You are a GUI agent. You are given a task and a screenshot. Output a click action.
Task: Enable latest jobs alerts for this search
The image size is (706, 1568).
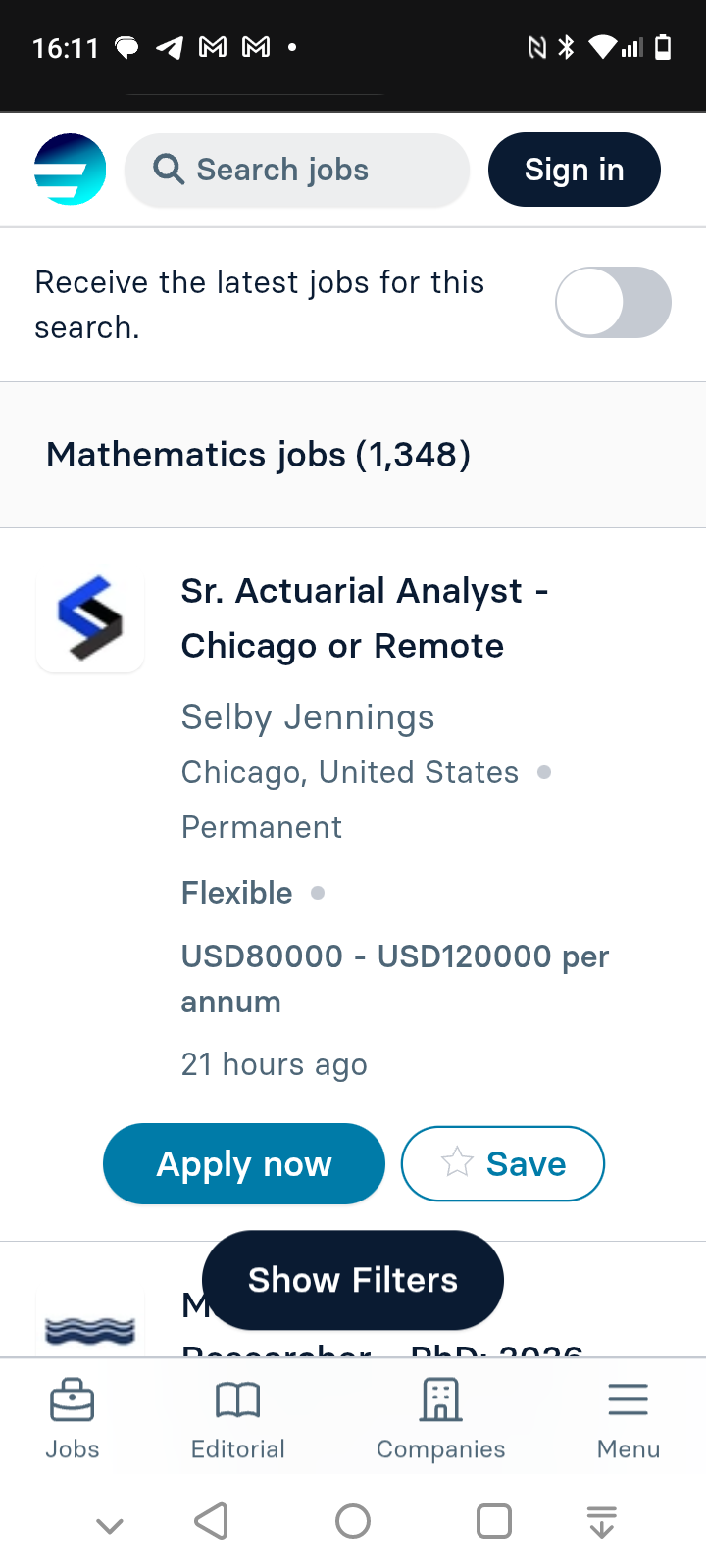[613, 303]
